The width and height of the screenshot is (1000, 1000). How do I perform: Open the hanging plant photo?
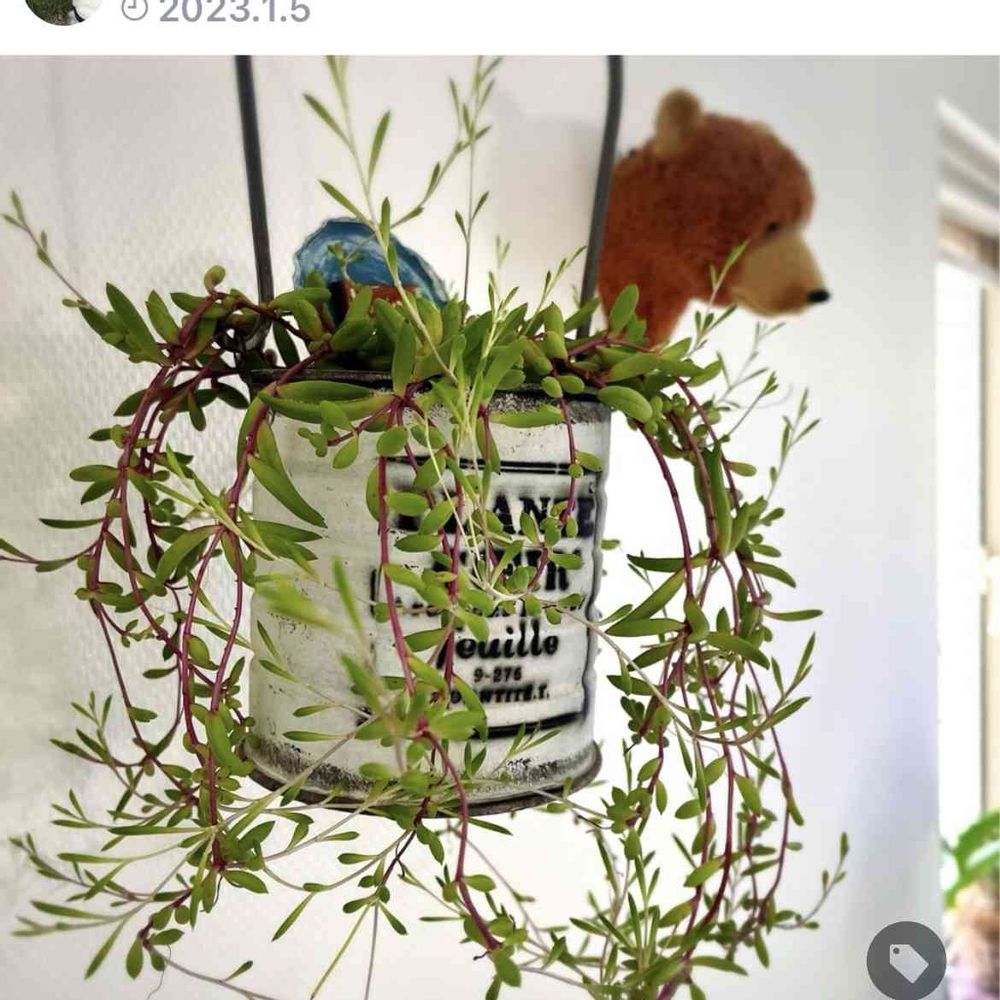[500, 527]
